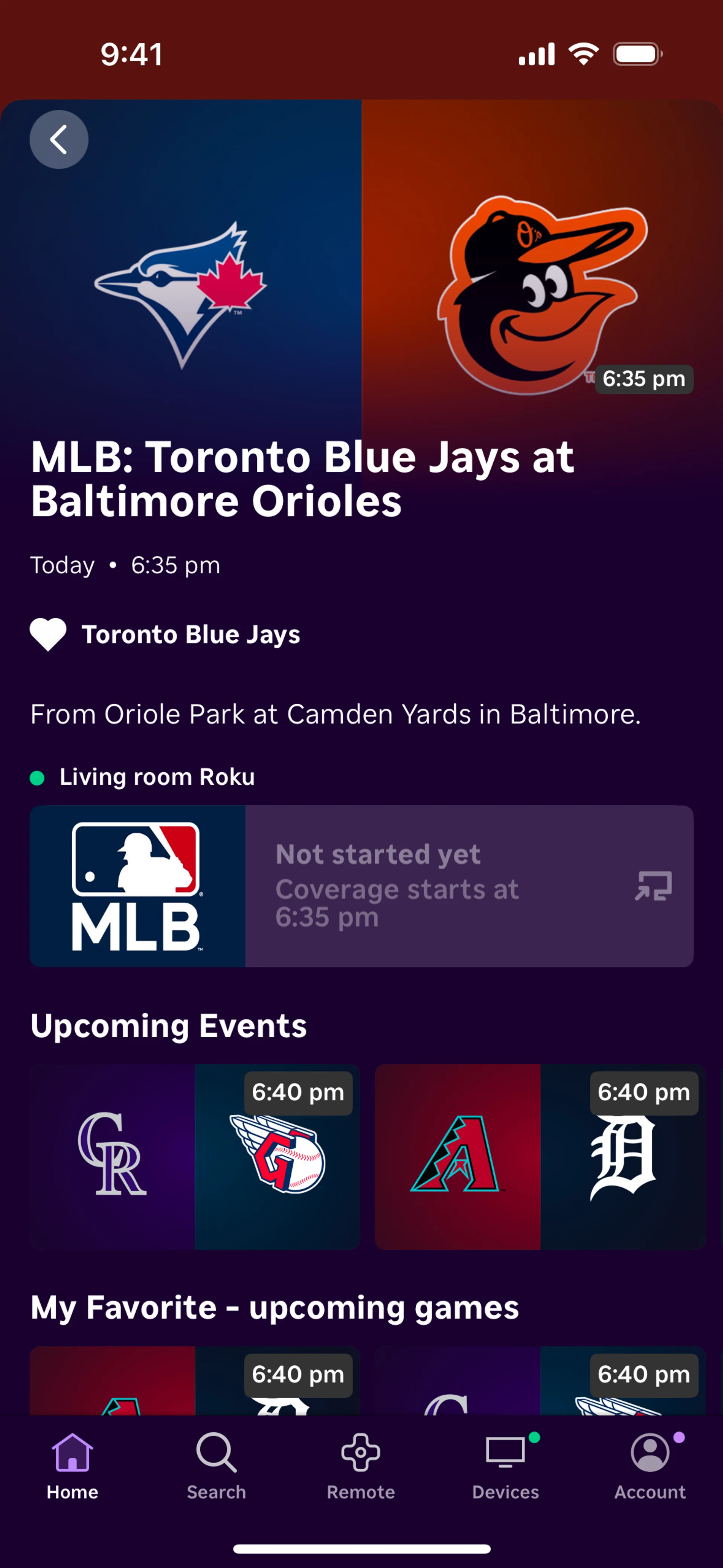The height and width of the screenshot is (1568, 723).
Task: Open Upcoming Events Diamondbacks vs Tigers game
Action: (540, 1156)
